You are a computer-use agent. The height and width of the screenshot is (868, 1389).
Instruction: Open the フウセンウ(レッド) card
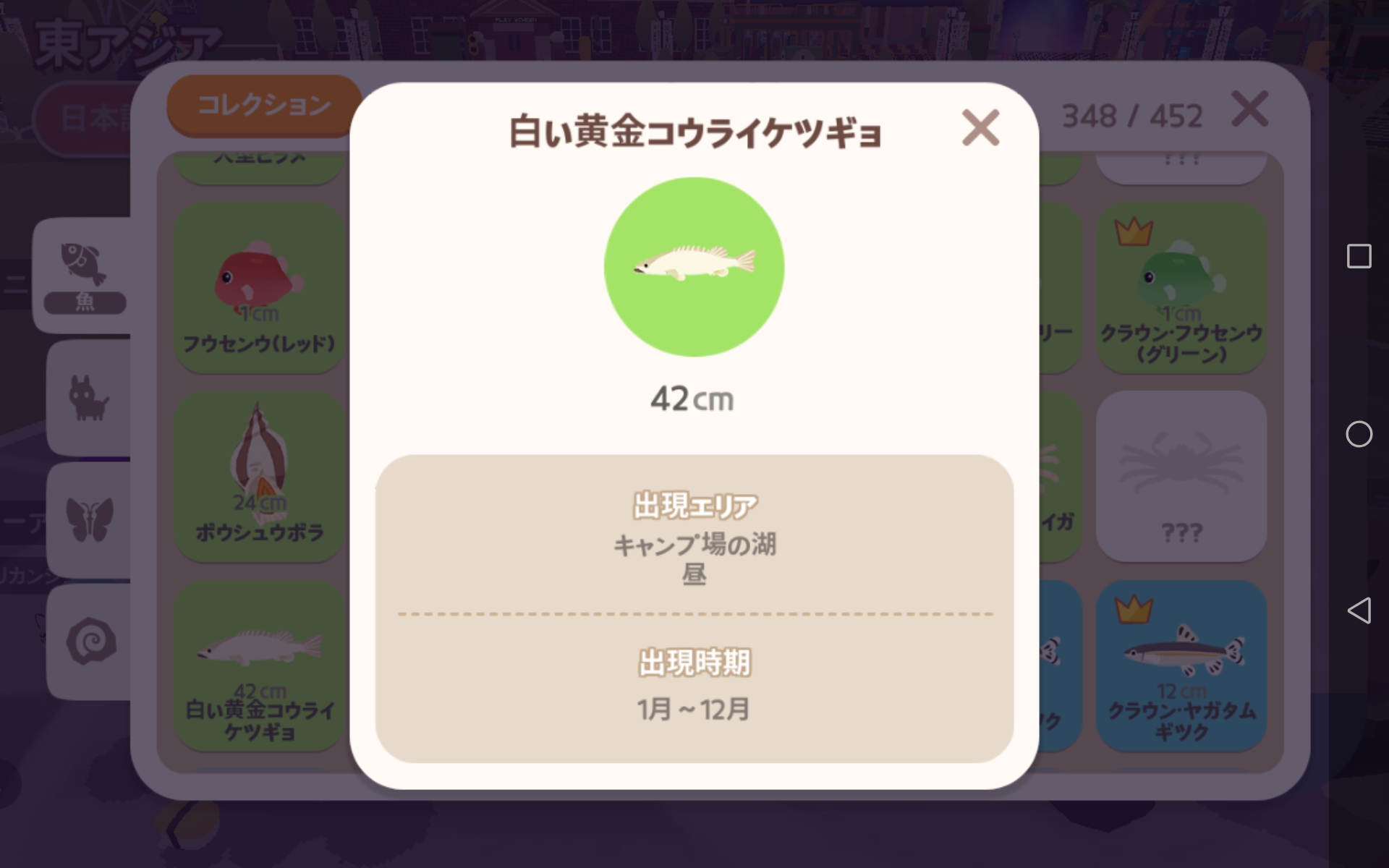click(x=259, y=289)
